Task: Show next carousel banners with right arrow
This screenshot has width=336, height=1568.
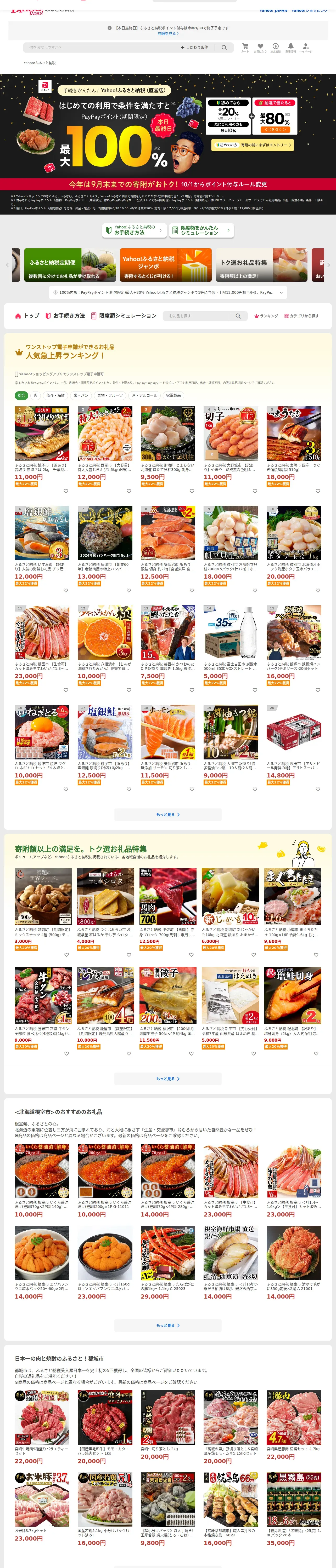Action: [x=328, y=265]
